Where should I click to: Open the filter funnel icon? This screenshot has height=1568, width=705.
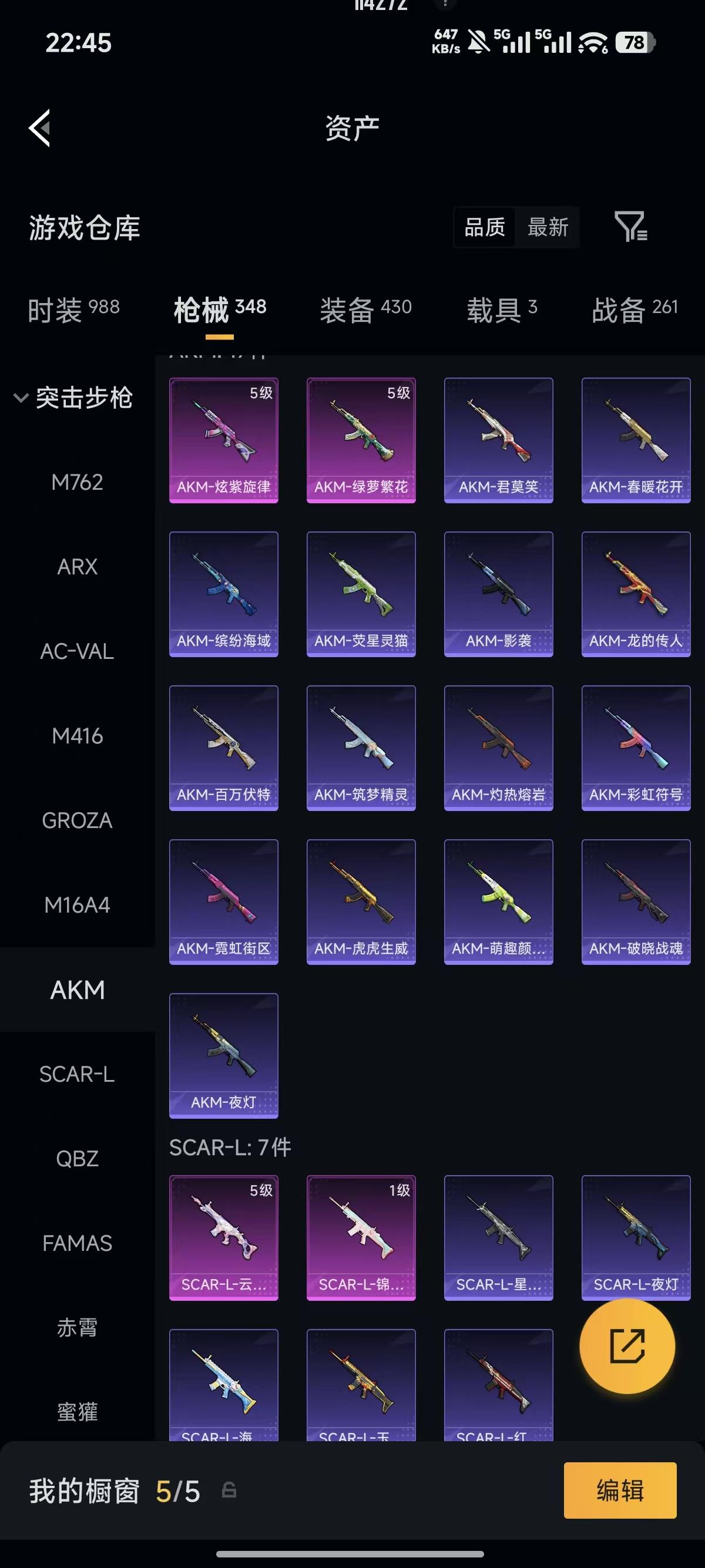click(x=631, y=227)
